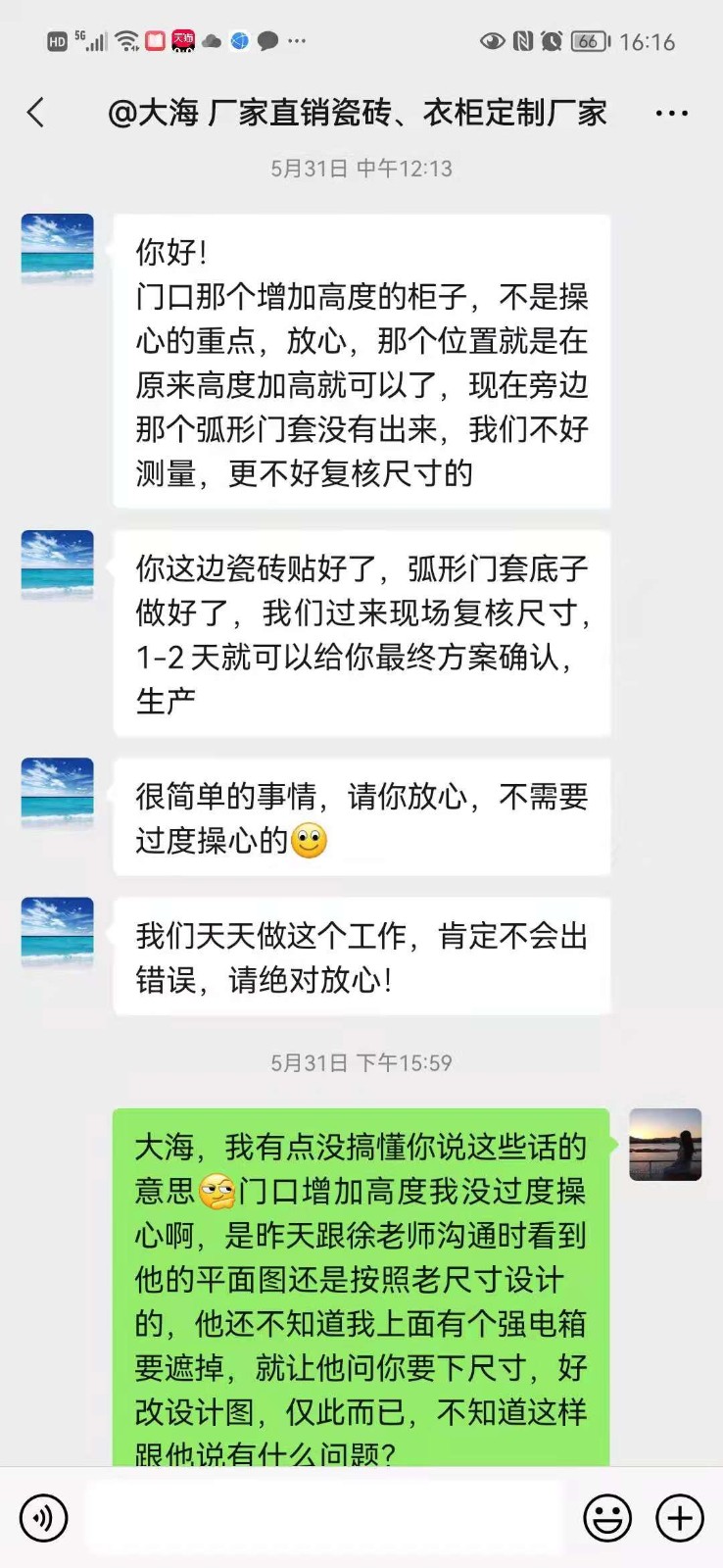This screenshot has width=723, height=1568.
Task: View 大海's profile via the 你好 message avatar
Action: [x=58, y=249]
